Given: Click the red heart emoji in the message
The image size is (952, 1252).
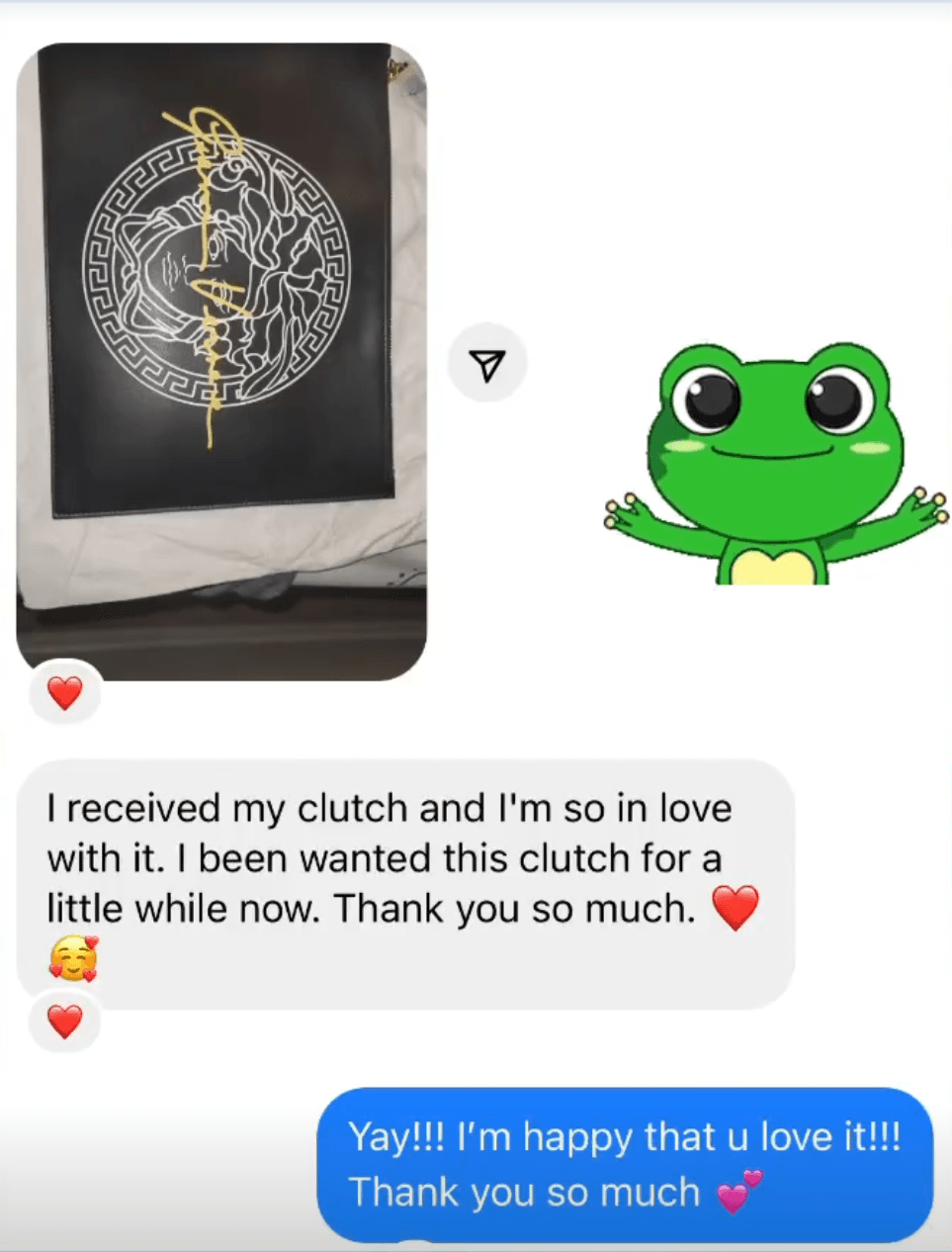Looking at the screenshot, I should coord(736,907).
